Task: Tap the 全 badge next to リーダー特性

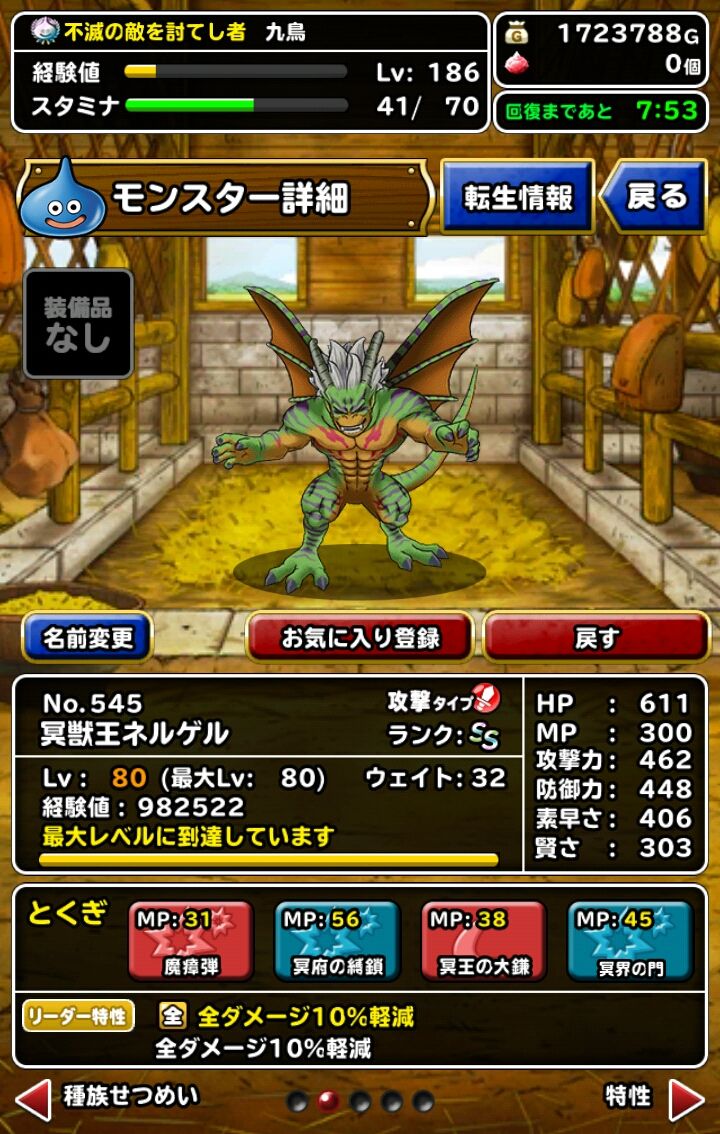Action: click(175, 1013)
